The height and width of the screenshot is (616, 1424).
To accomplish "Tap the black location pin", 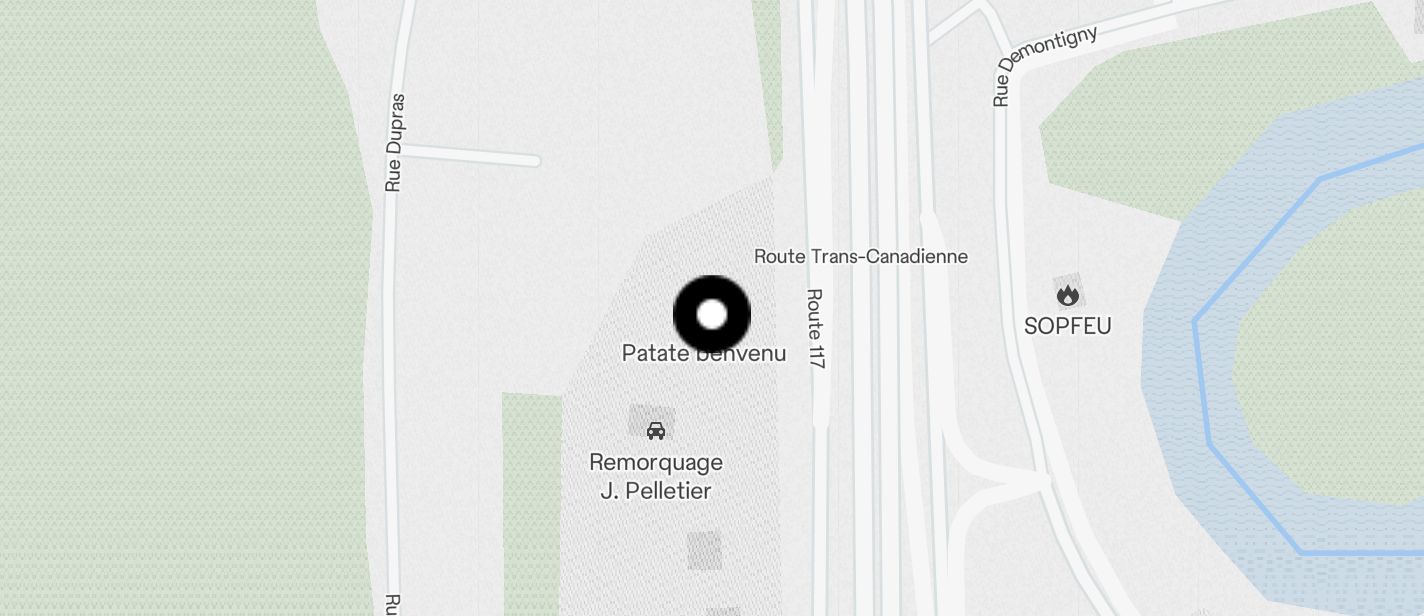I will click(x=711, y=315).
